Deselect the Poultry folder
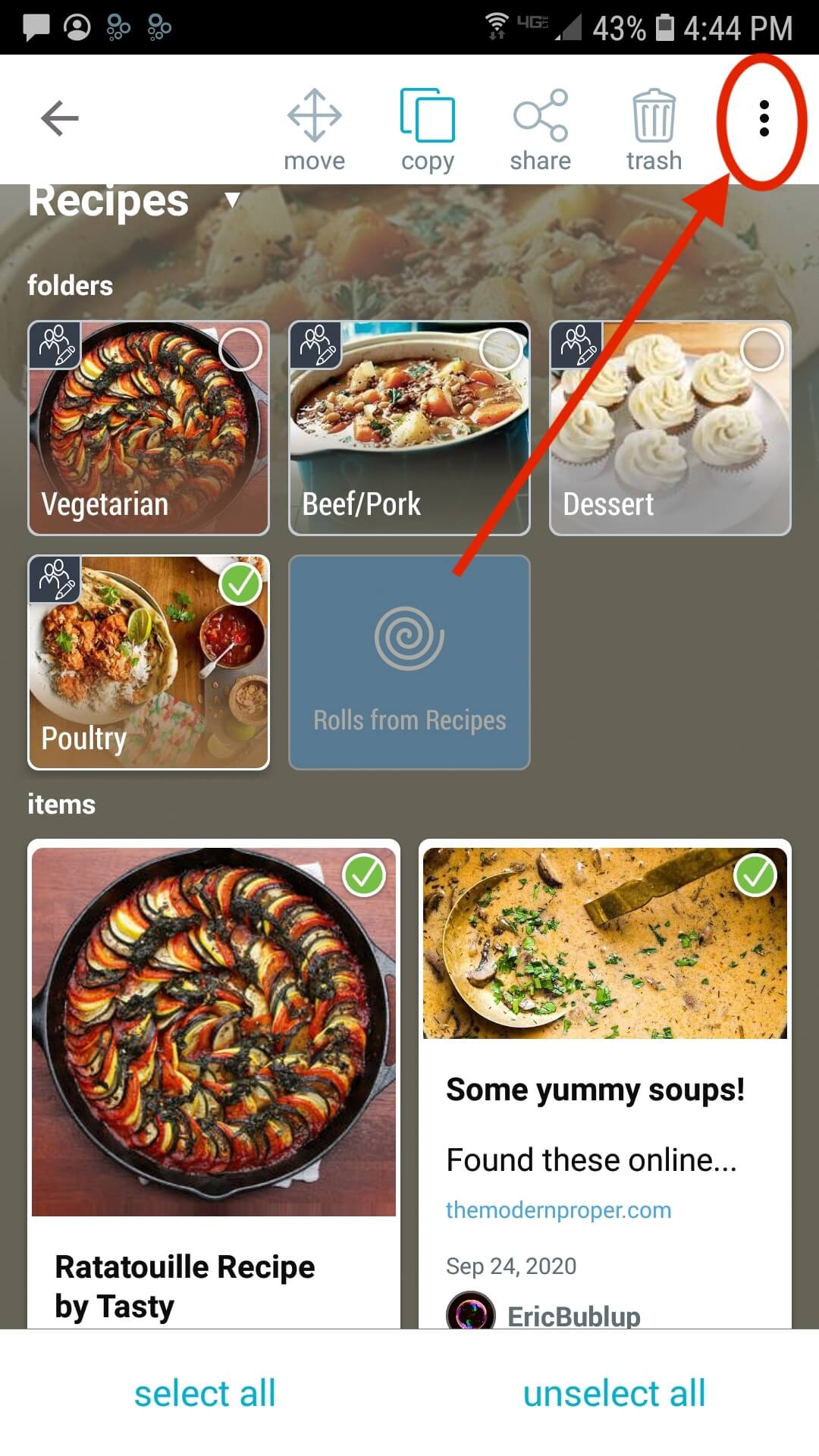The width and height of the screenshot is (819, 1456). click(x=240, y=584)
